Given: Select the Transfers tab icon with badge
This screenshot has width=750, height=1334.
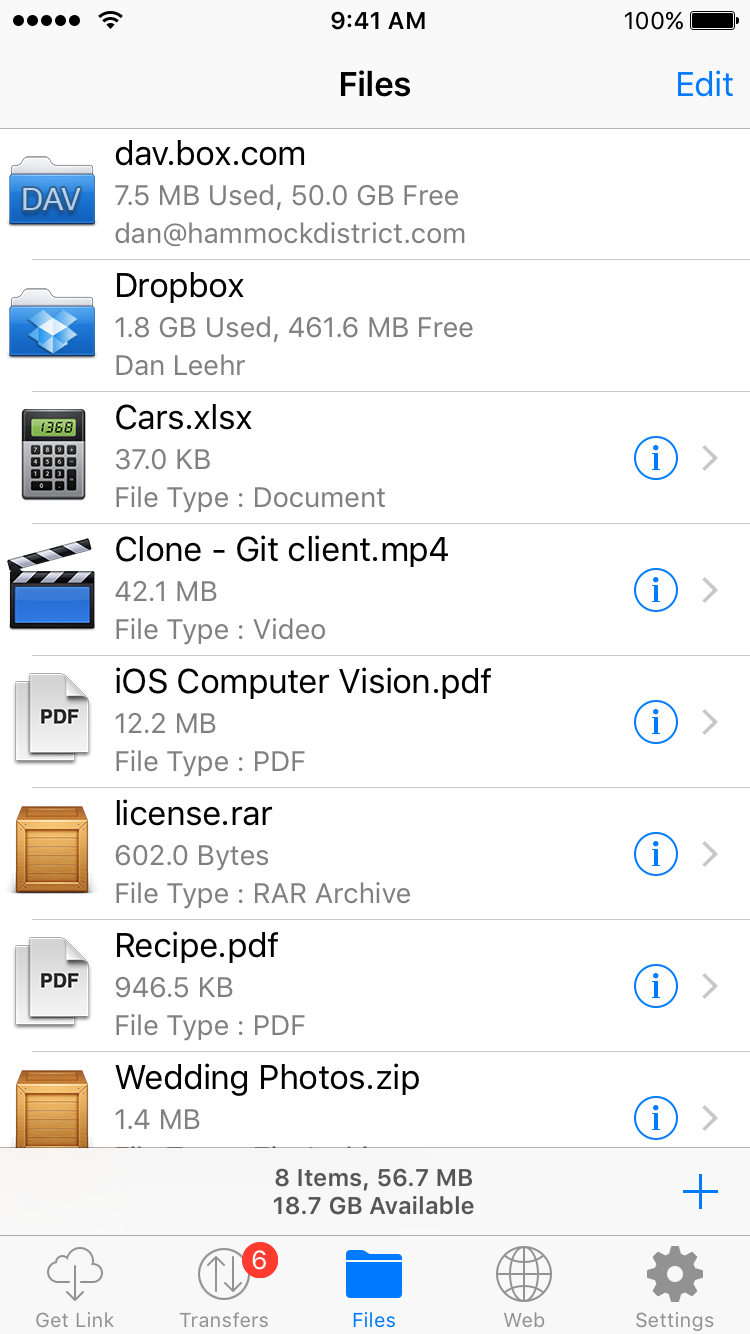Looking at the screenshot, I should click(x=224, y=1271).
